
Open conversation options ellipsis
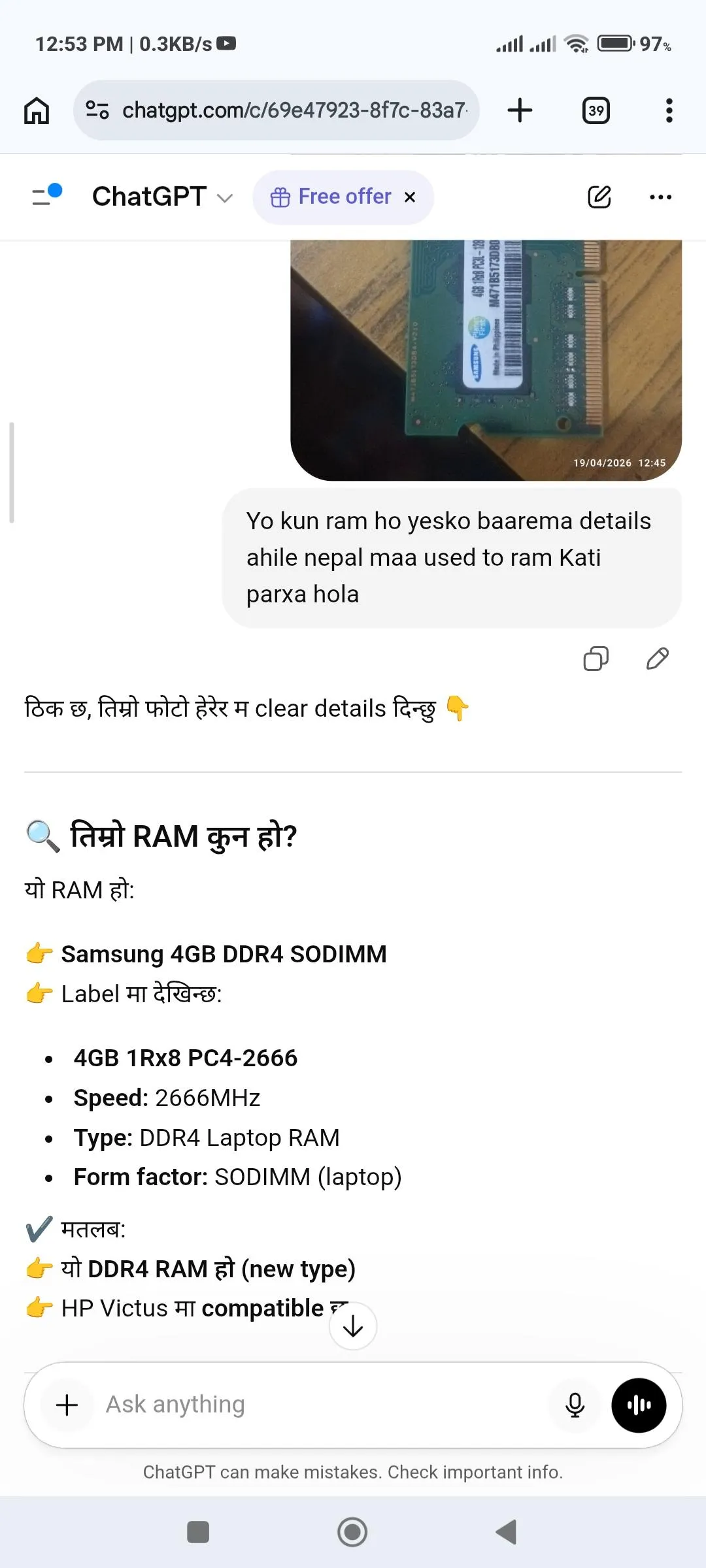pyautogui.click(x=660, y=197)
